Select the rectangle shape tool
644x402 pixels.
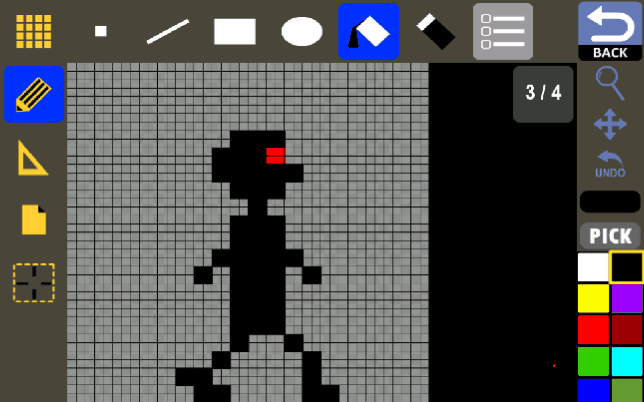235,31
